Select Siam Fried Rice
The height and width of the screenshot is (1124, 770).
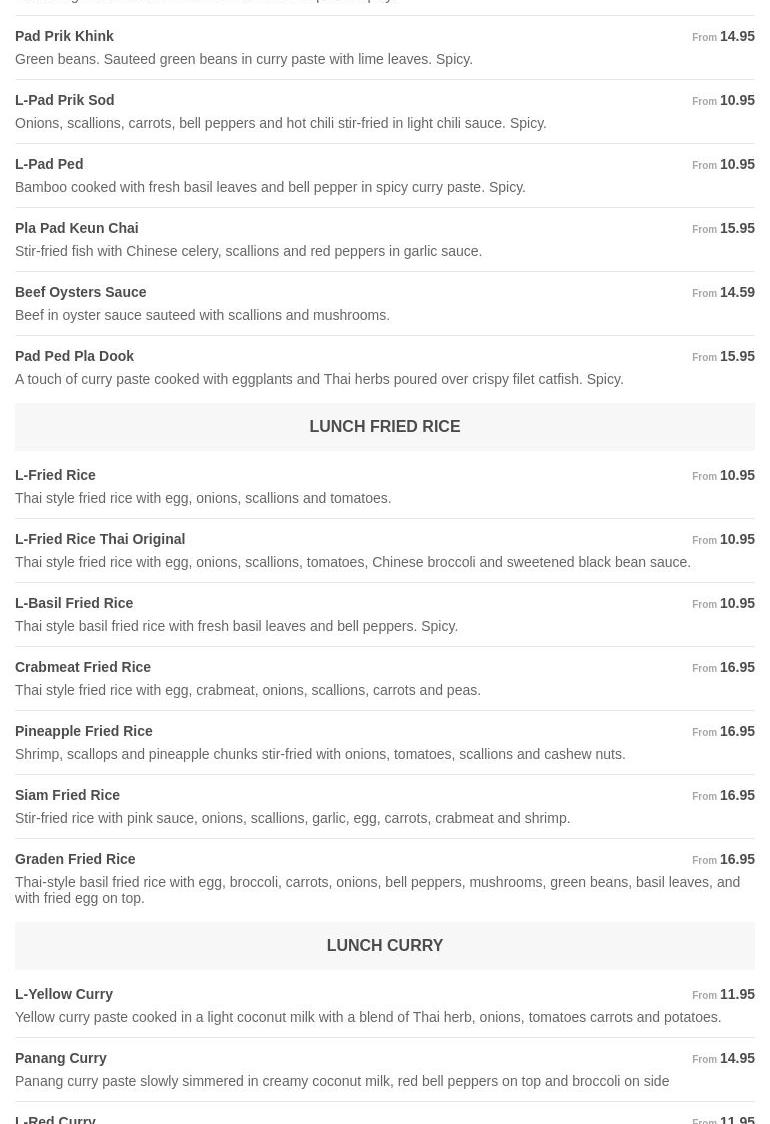tap(67, 795)
